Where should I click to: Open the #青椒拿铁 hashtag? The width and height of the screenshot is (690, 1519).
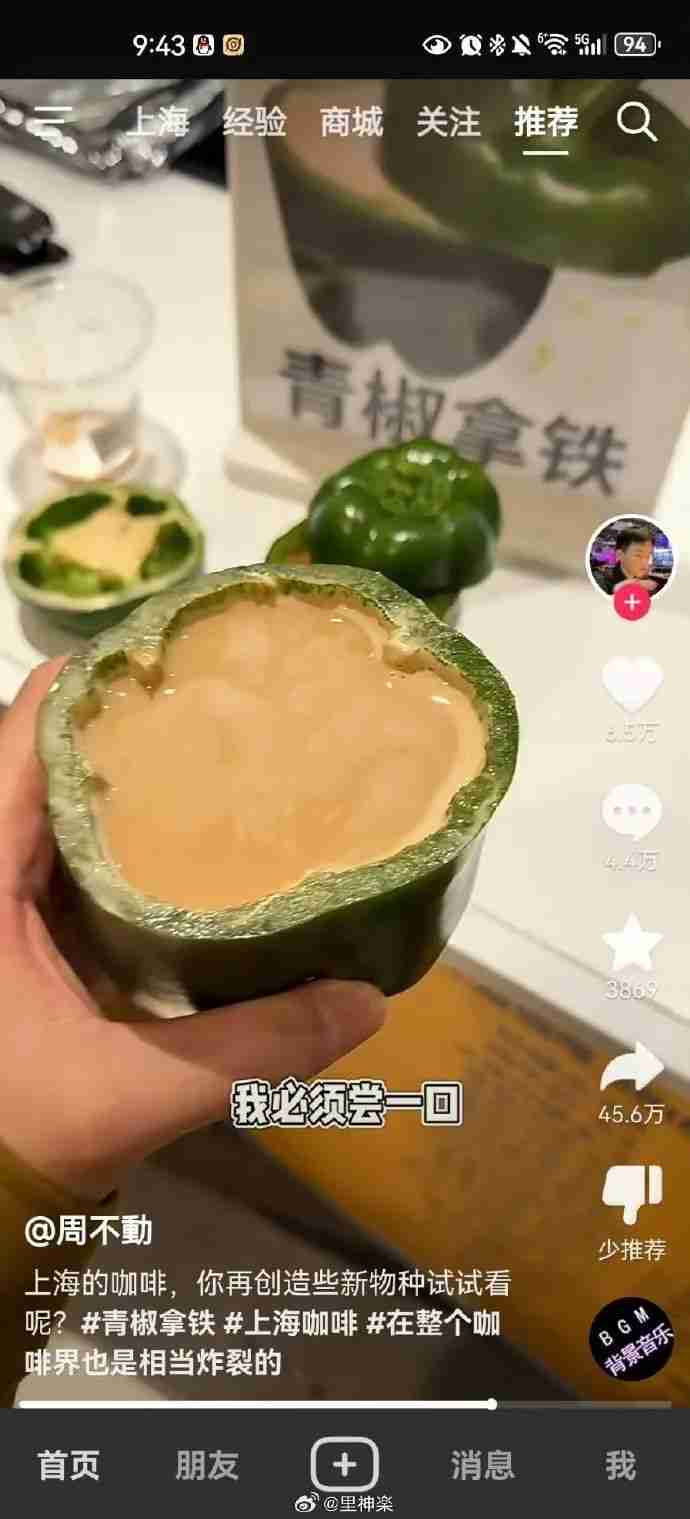pyautogui.click(x=147, y=1322)
